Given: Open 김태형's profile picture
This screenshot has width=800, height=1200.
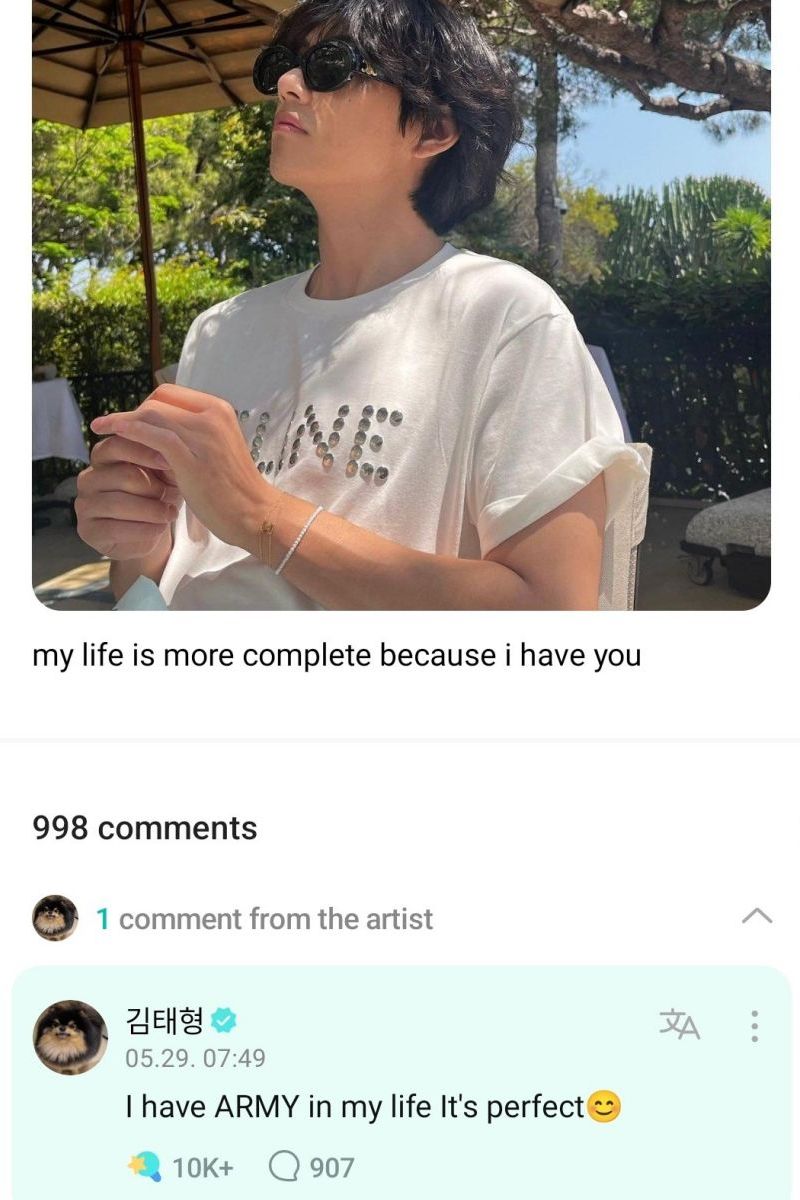Looking at the screenshot, I should (70, 1037).
